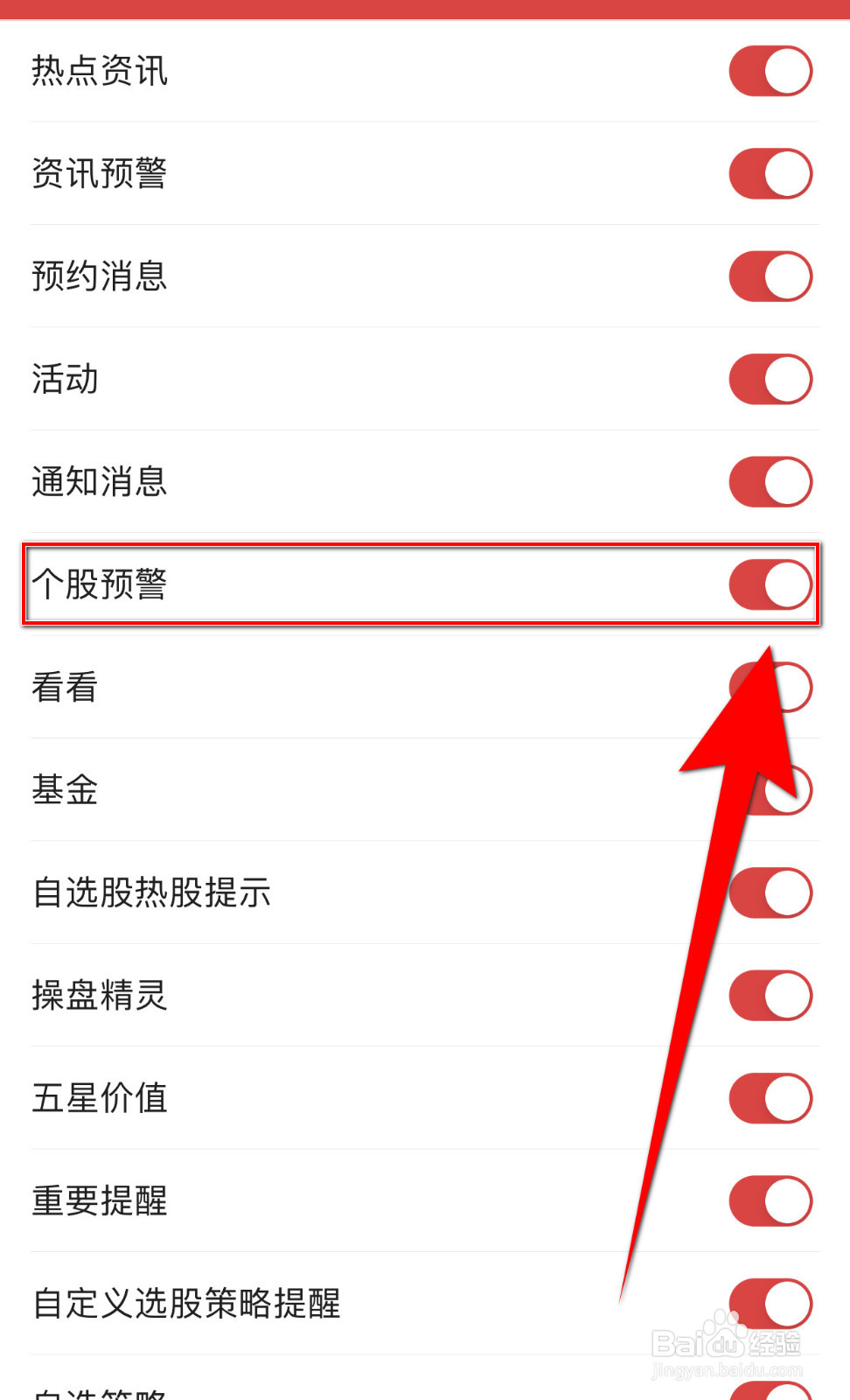The height and width of the screenshot is (1400, 850).
Task: Select the 热点资讯 row text
Action: 101,70
